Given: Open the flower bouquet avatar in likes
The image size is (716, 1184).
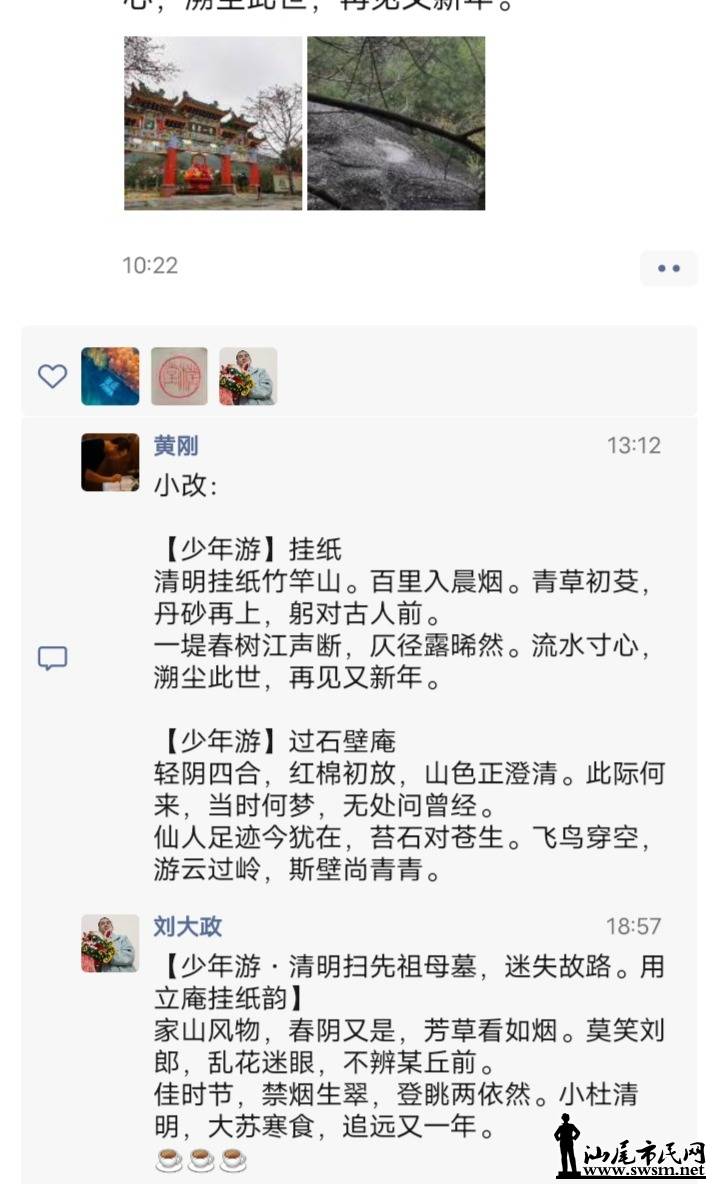Looking at the screenshot, I should tap(248, 376).
